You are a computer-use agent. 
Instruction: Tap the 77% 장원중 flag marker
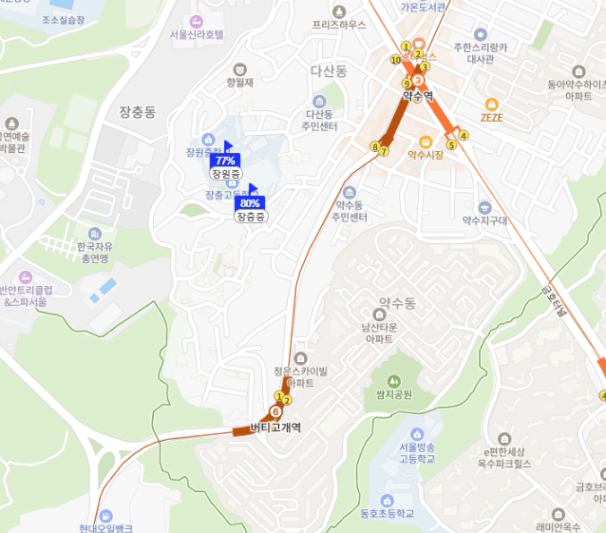[x=225, y=160]
